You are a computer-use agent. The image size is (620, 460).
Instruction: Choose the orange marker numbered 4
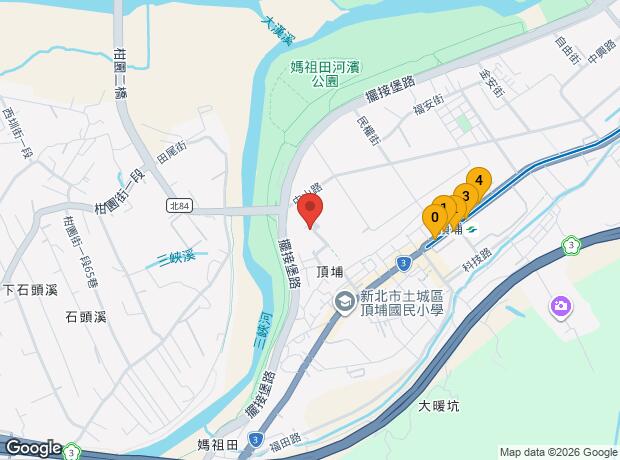click(479, 180)
